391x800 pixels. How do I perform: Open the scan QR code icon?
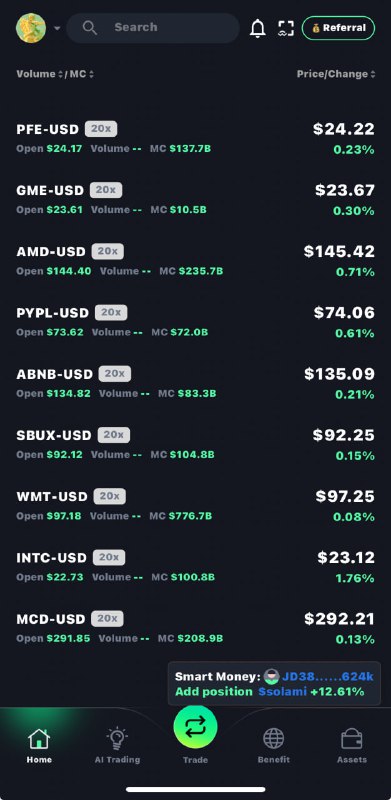tap(286, 28)
